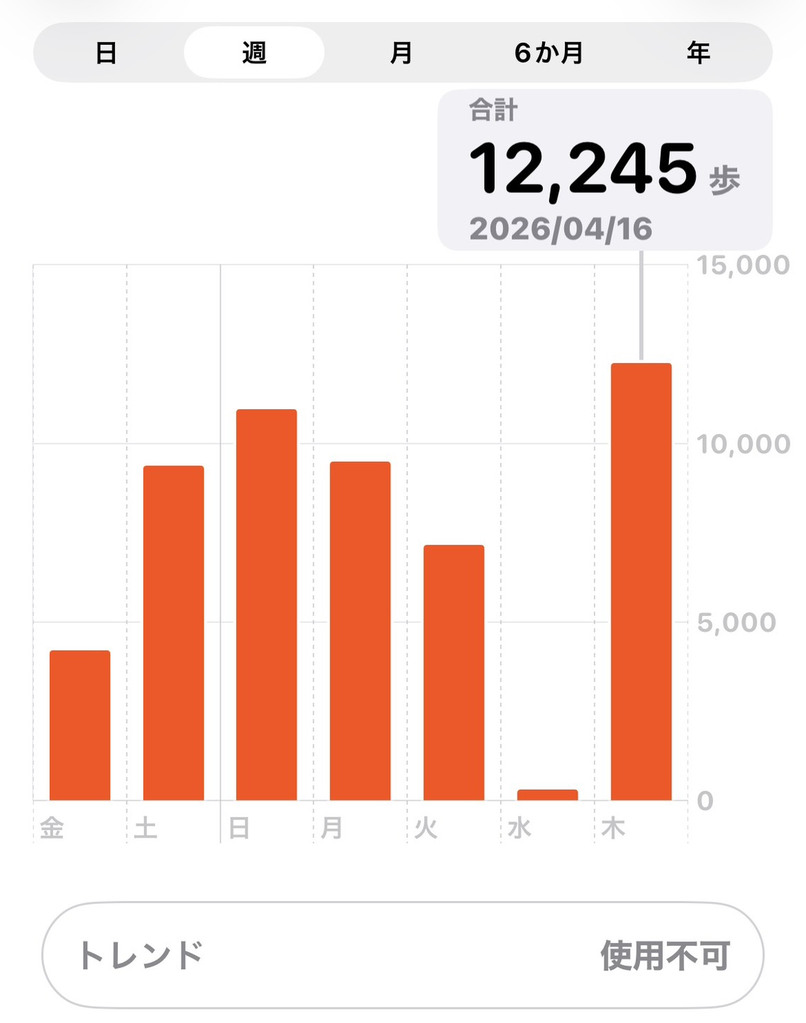This screenshot has width=806, height=1023.
Task: Tap the small 水 (Wednesday) bar
Action: click(x=547, y=794)
